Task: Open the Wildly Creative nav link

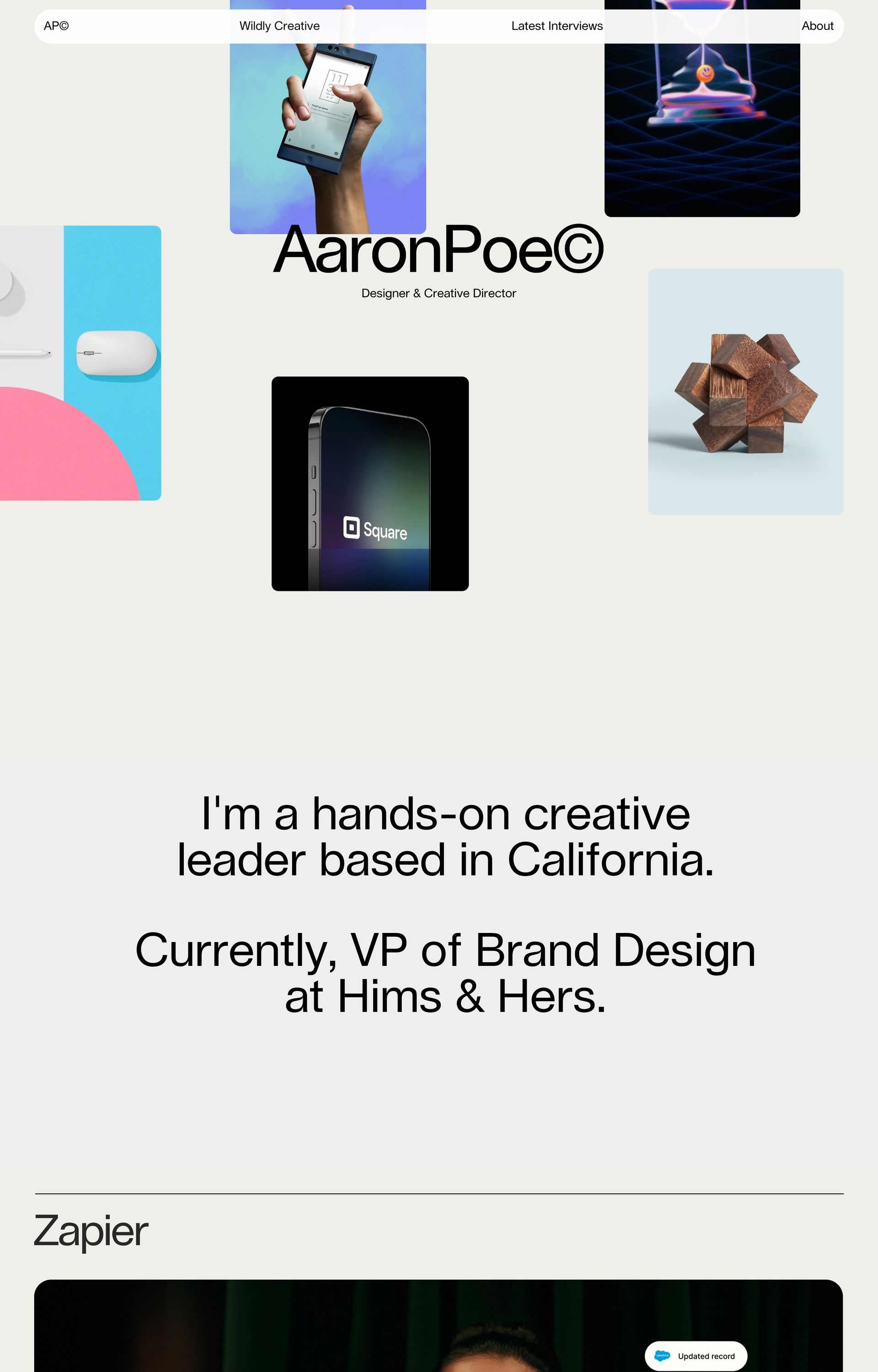Action: 279,26
